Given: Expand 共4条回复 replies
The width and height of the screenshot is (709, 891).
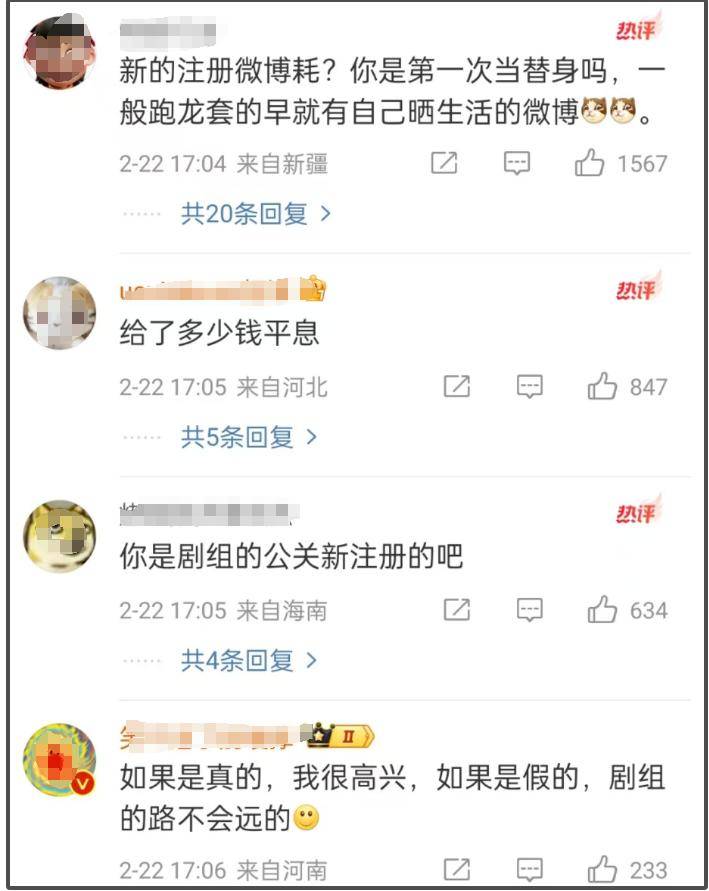Looking at the screenshot, I should pyautogui.click(x=248, y=660).
